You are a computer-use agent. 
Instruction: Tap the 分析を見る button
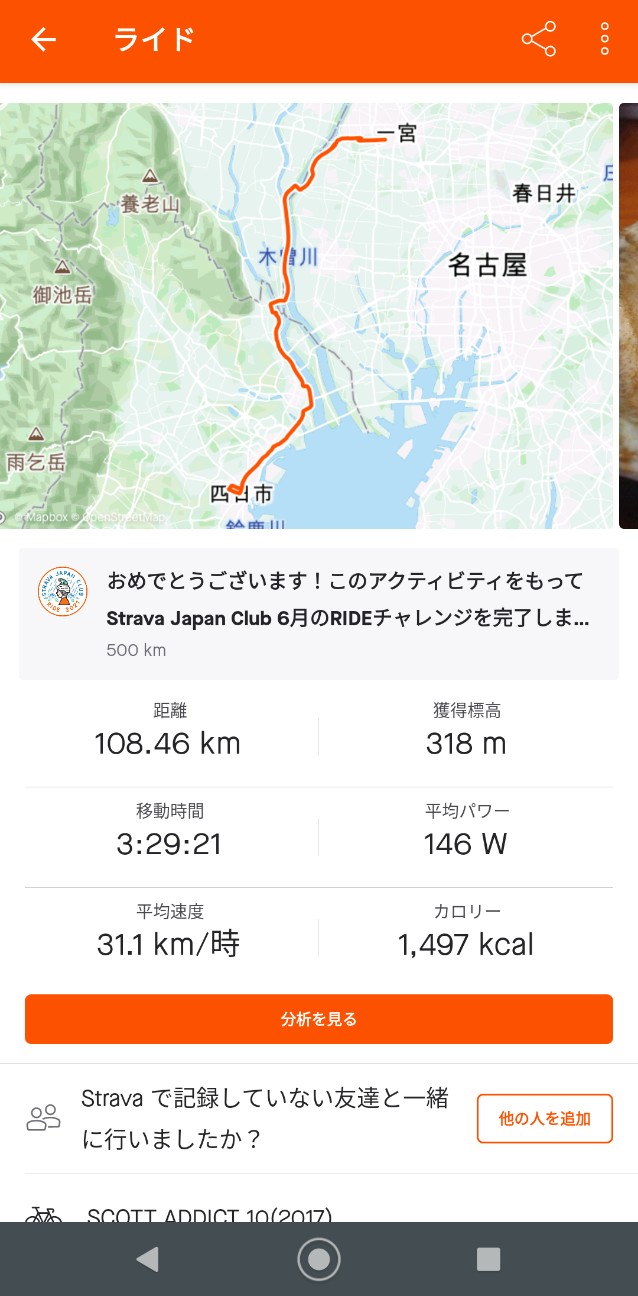[319, 1019]
